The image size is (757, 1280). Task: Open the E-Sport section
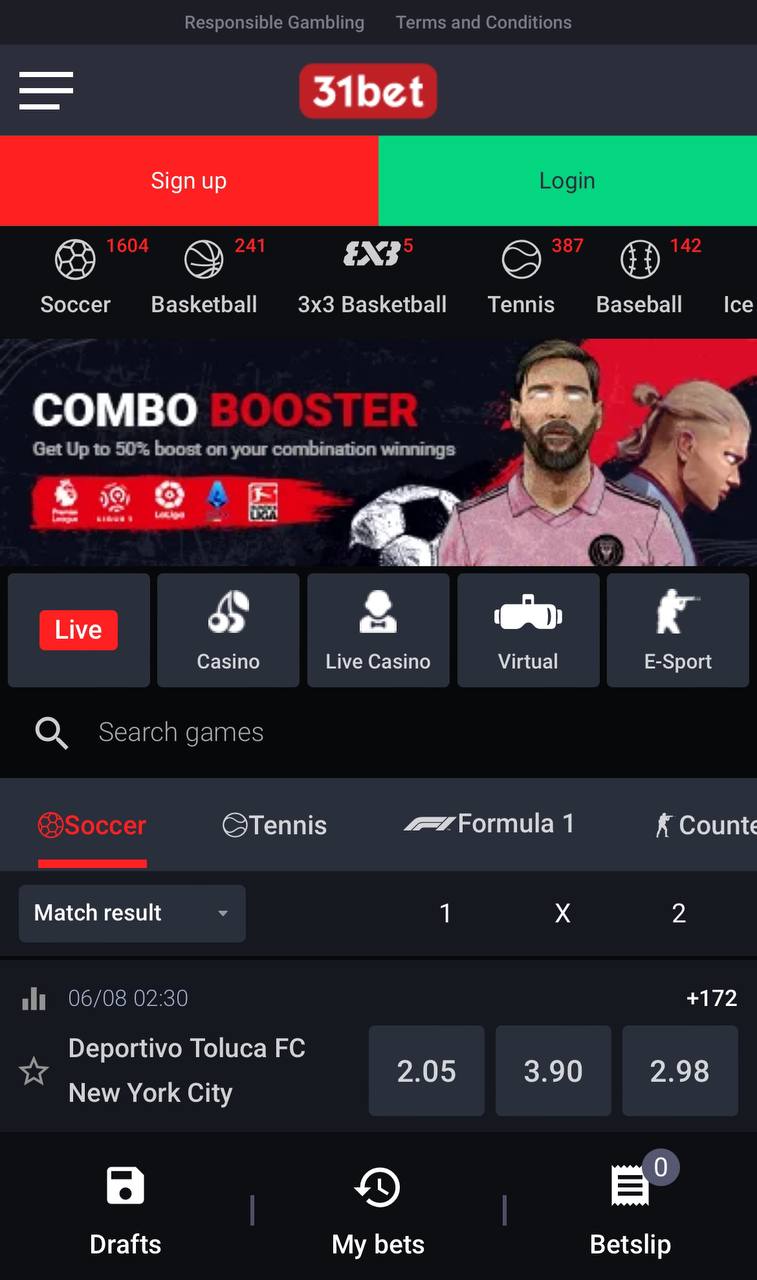[x=678, y=630]
